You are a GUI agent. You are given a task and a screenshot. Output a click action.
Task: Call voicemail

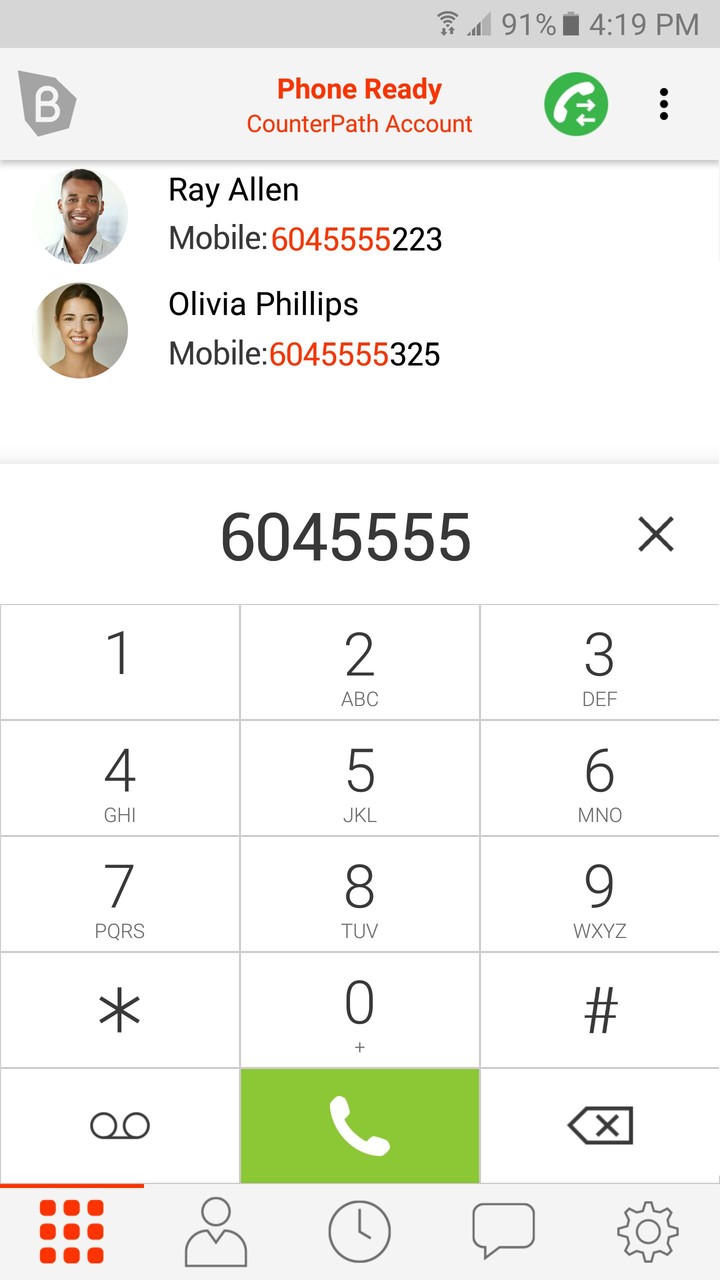(x=119, y=1126)
